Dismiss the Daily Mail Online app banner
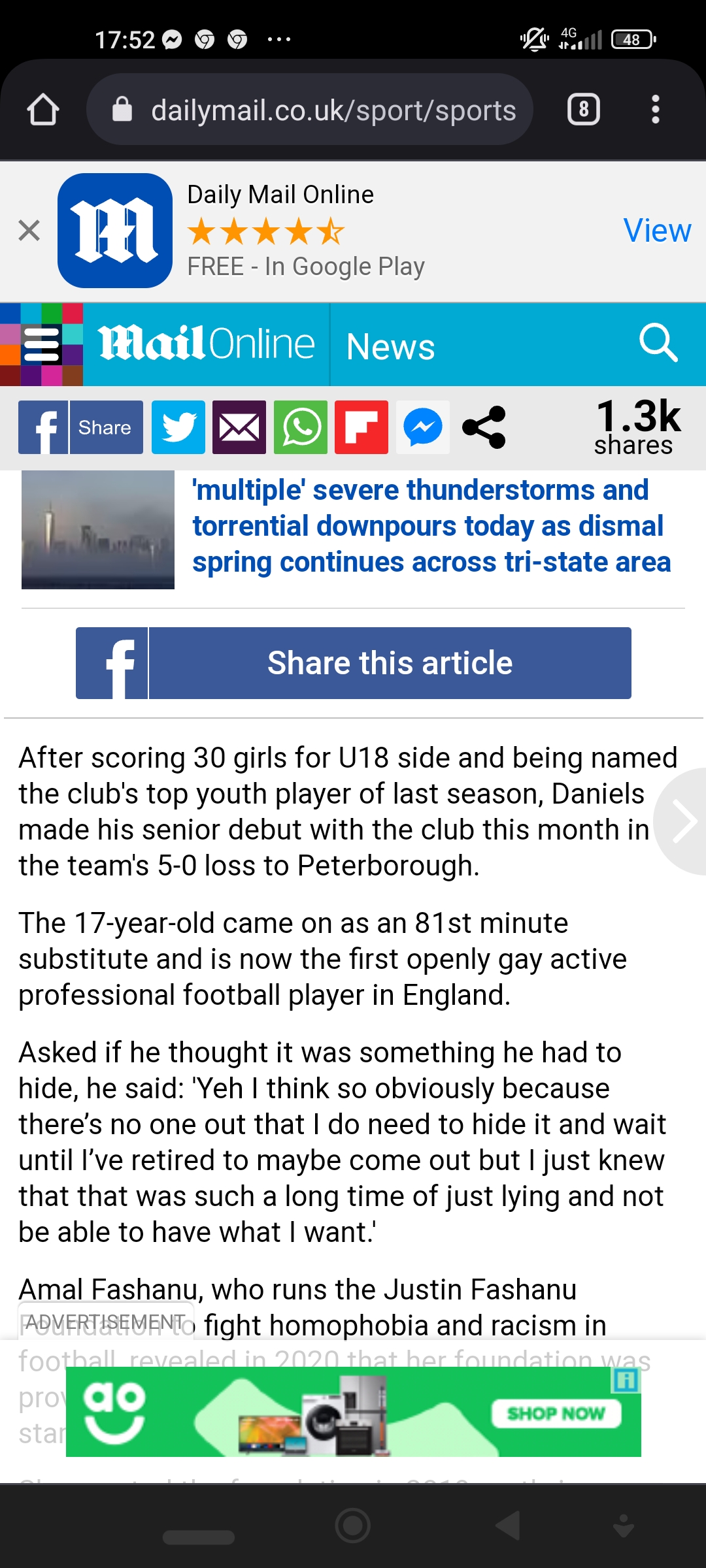This screenshot has height=1568, width=706. coord(29,231)
